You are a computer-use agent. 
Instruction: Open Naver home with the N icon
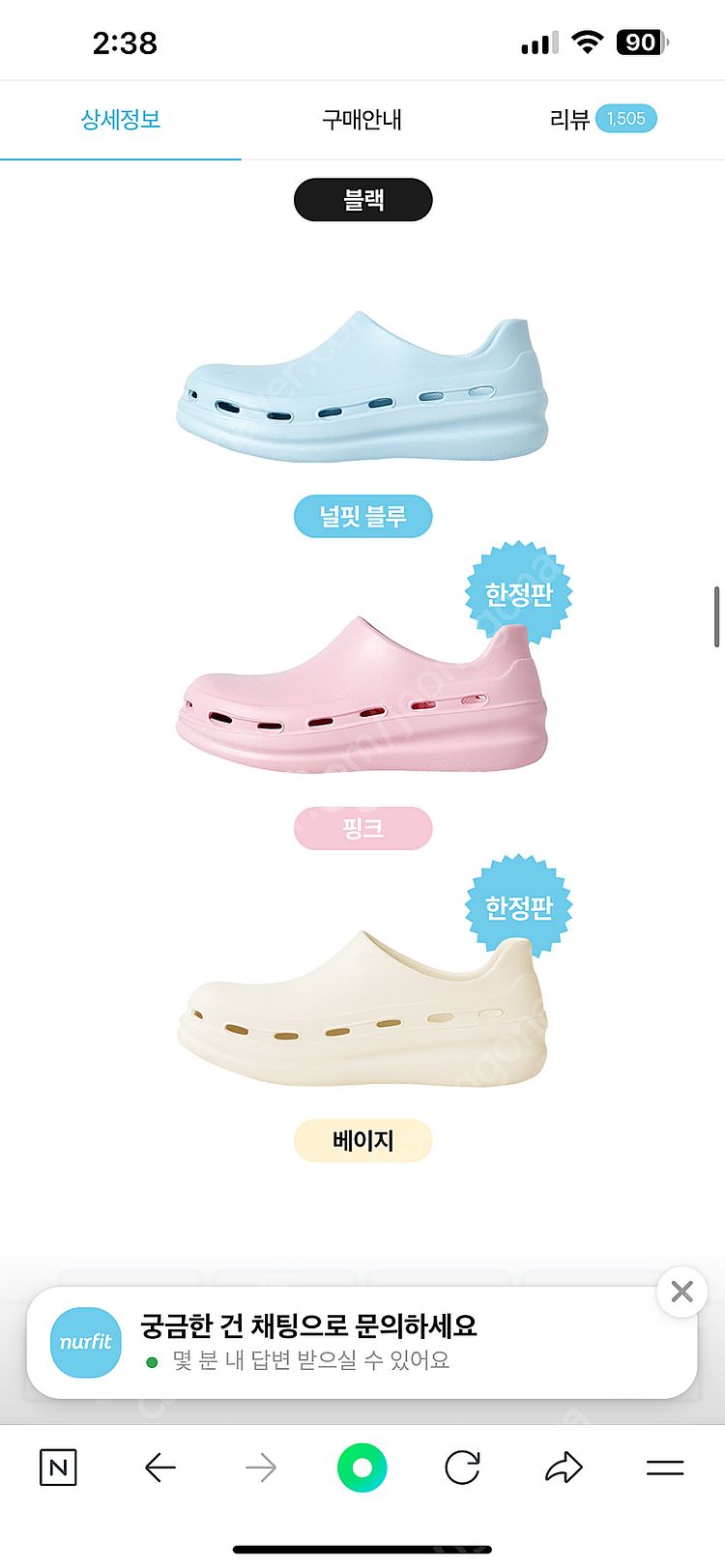pyautogui.click(x=58, y=1468)
